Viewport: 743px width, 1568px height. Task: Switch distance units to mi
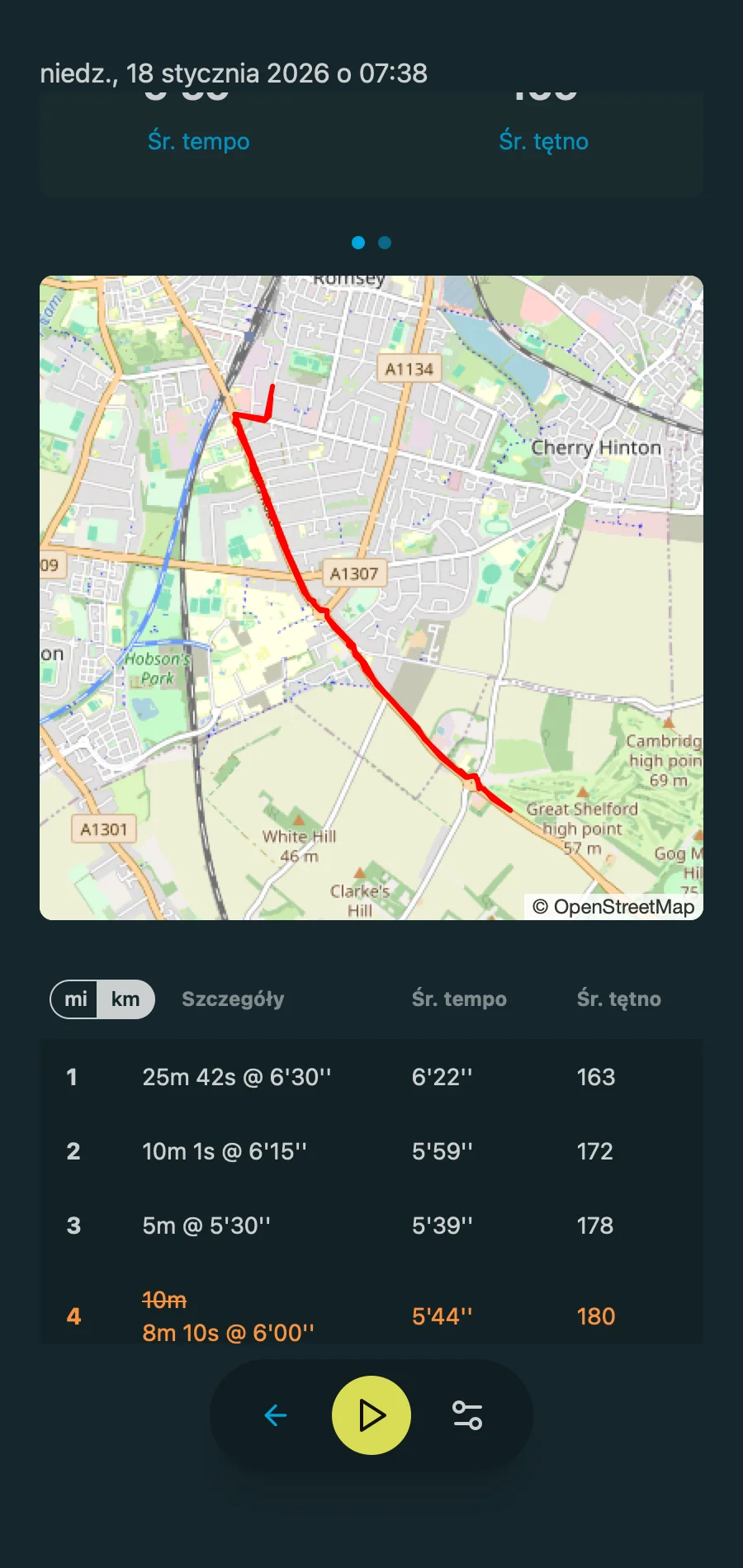pos(75,999)
